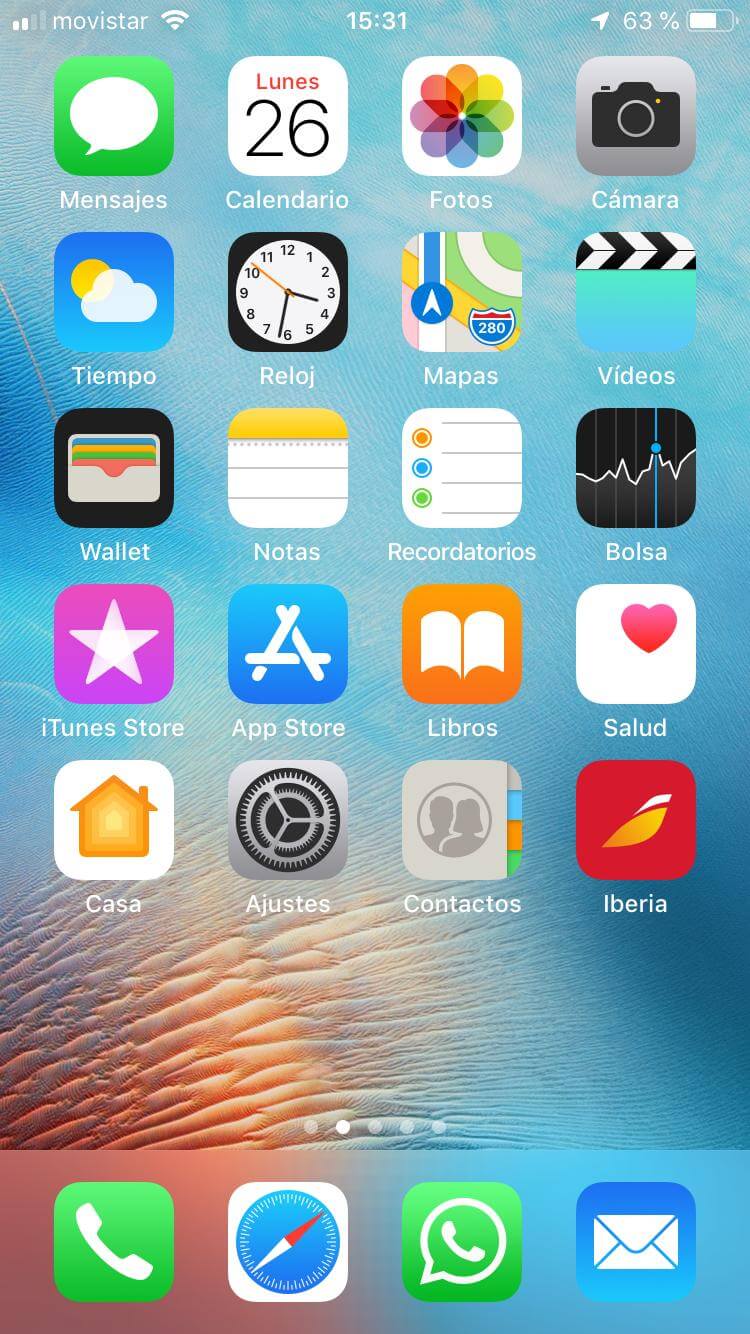Open the Reloj clock app

click(x=288, y=292)
